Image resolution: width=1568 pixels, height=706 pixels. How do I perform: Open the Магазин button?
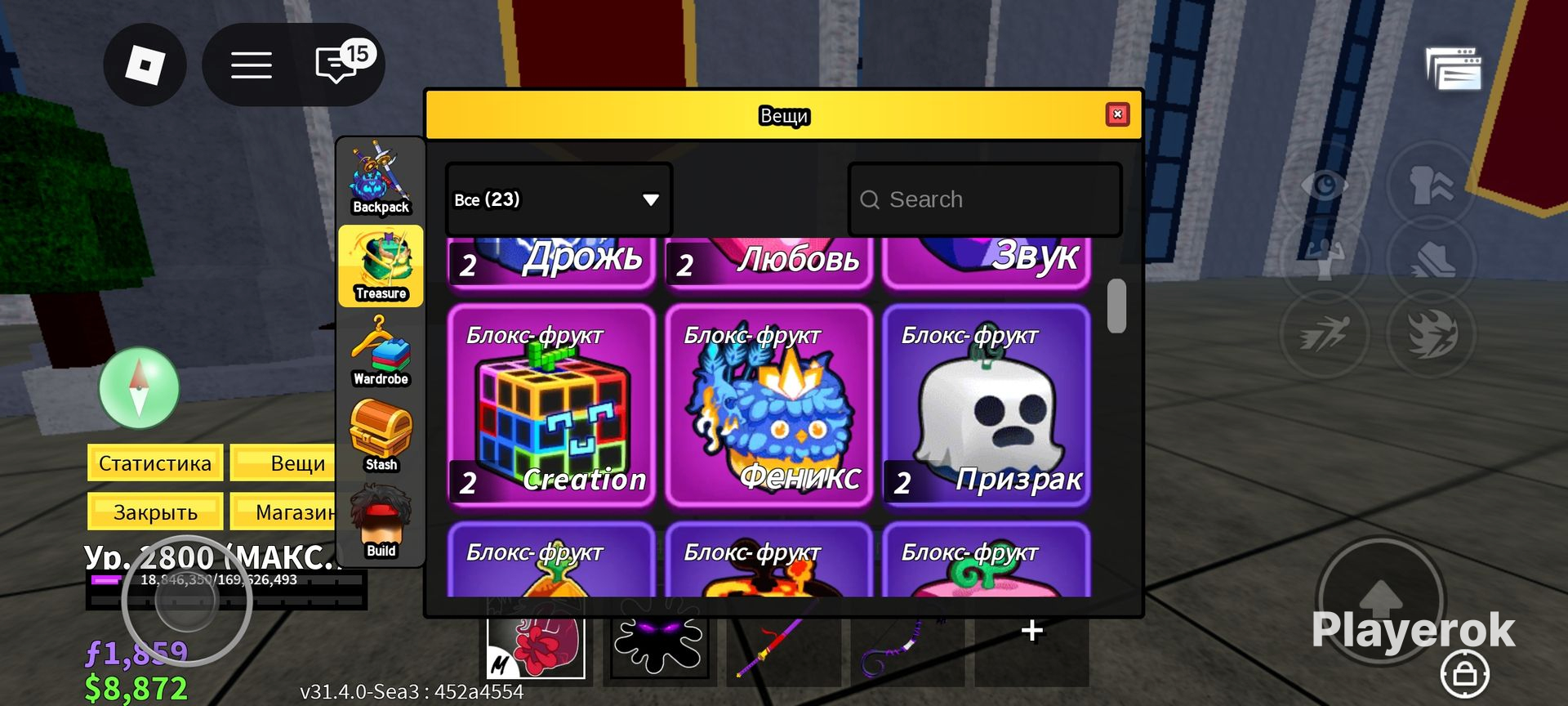283,512
